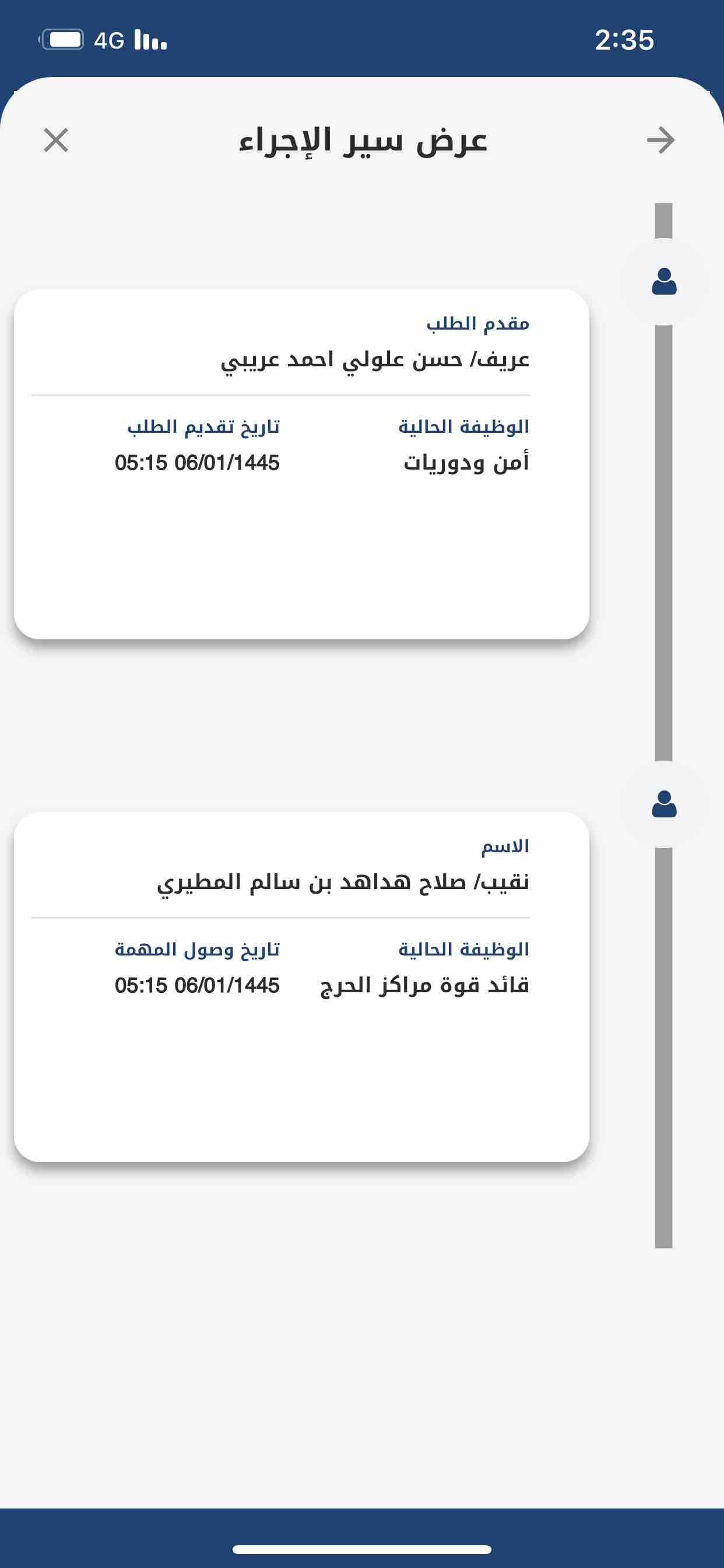Go back using the top arrow

(660, 141)
